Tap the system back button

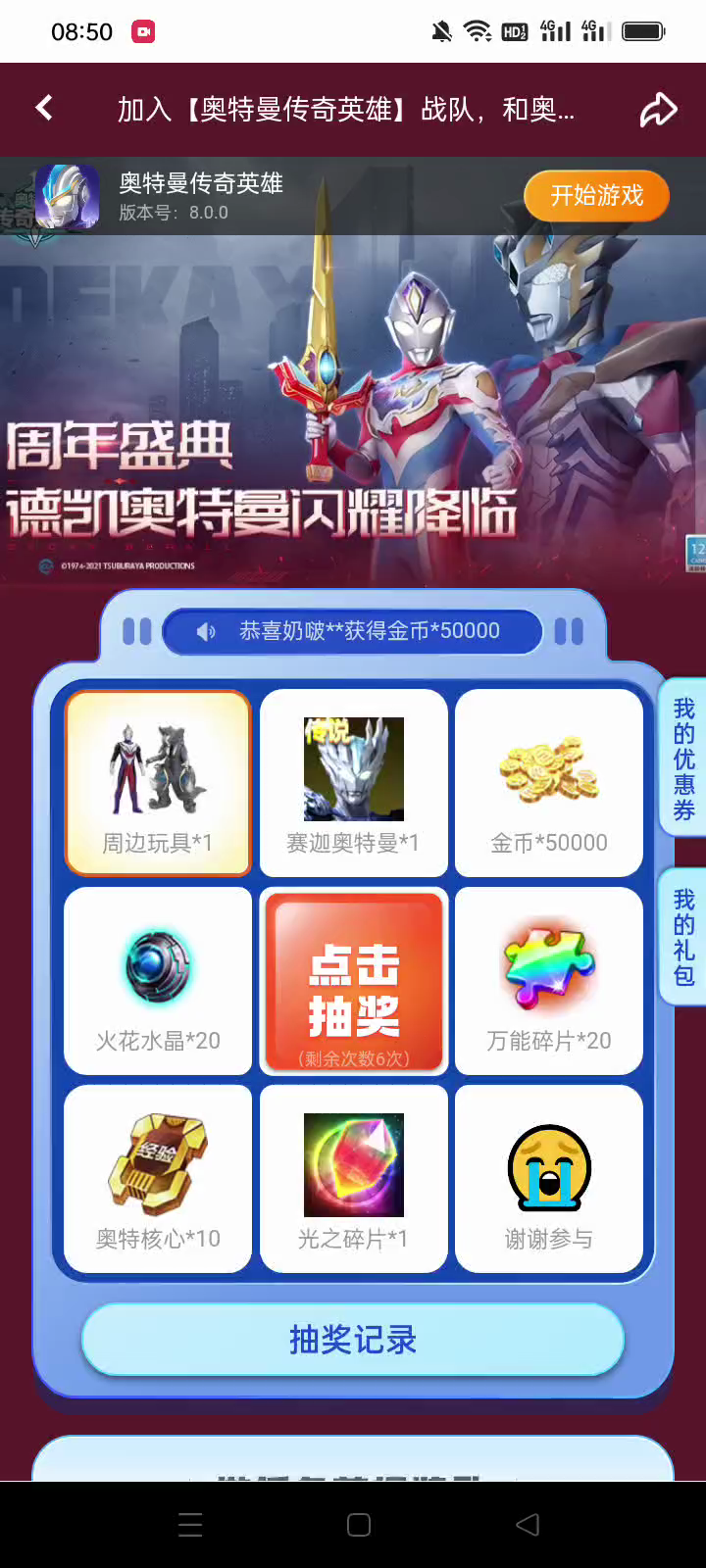[528, 1525]
